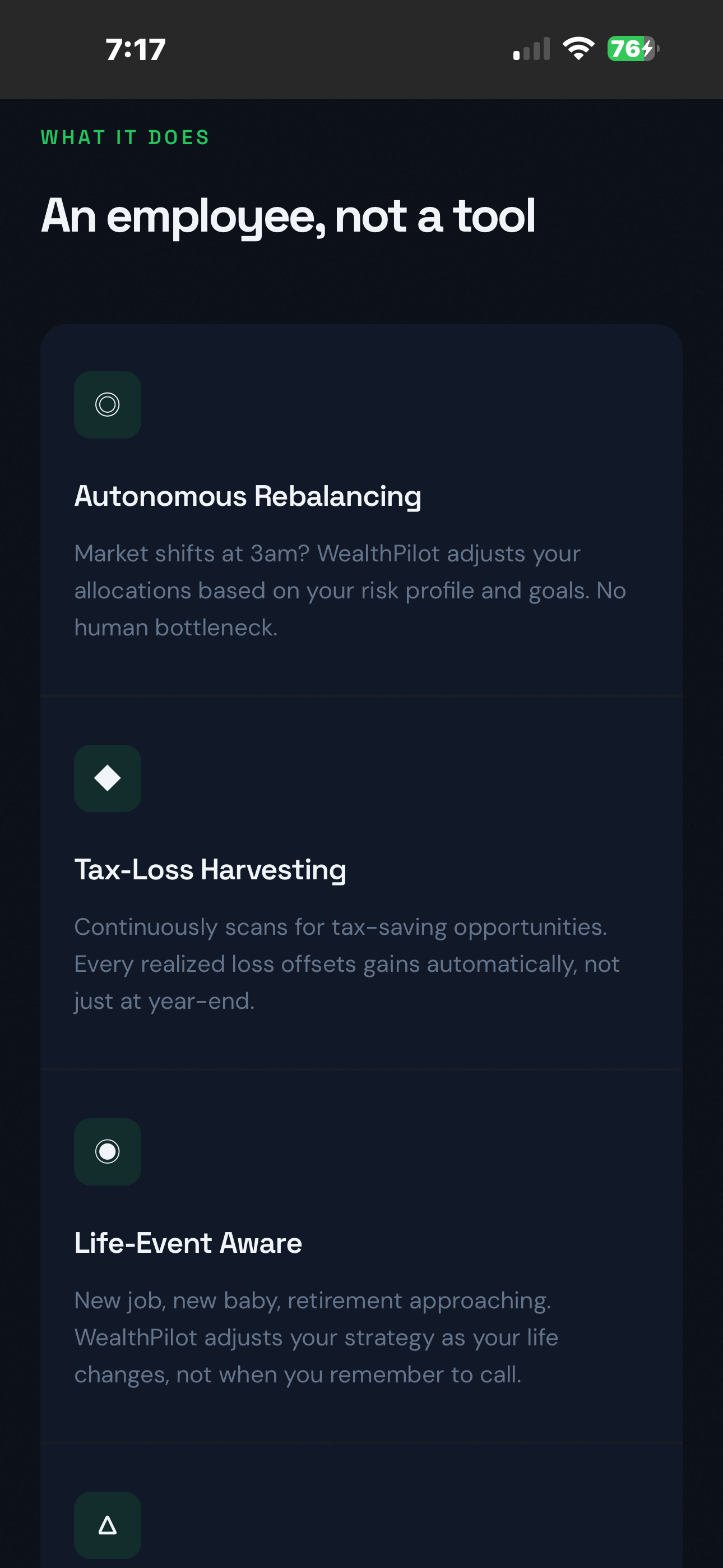Tap the green charging bolt on the battery
The width and height of the screenshot is (723, 1568).
click(x=647, y=49)
